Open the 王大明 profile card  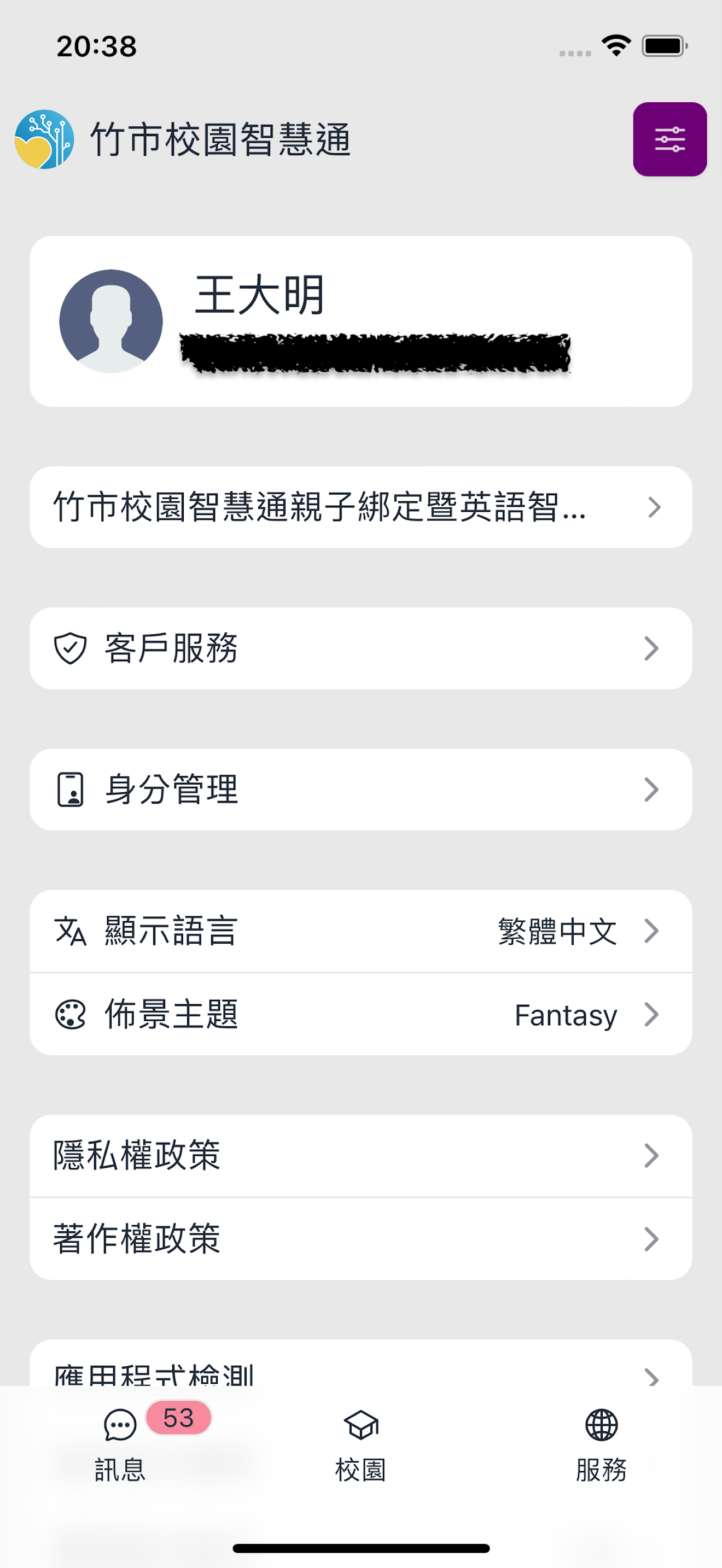[x=360, y=321]
